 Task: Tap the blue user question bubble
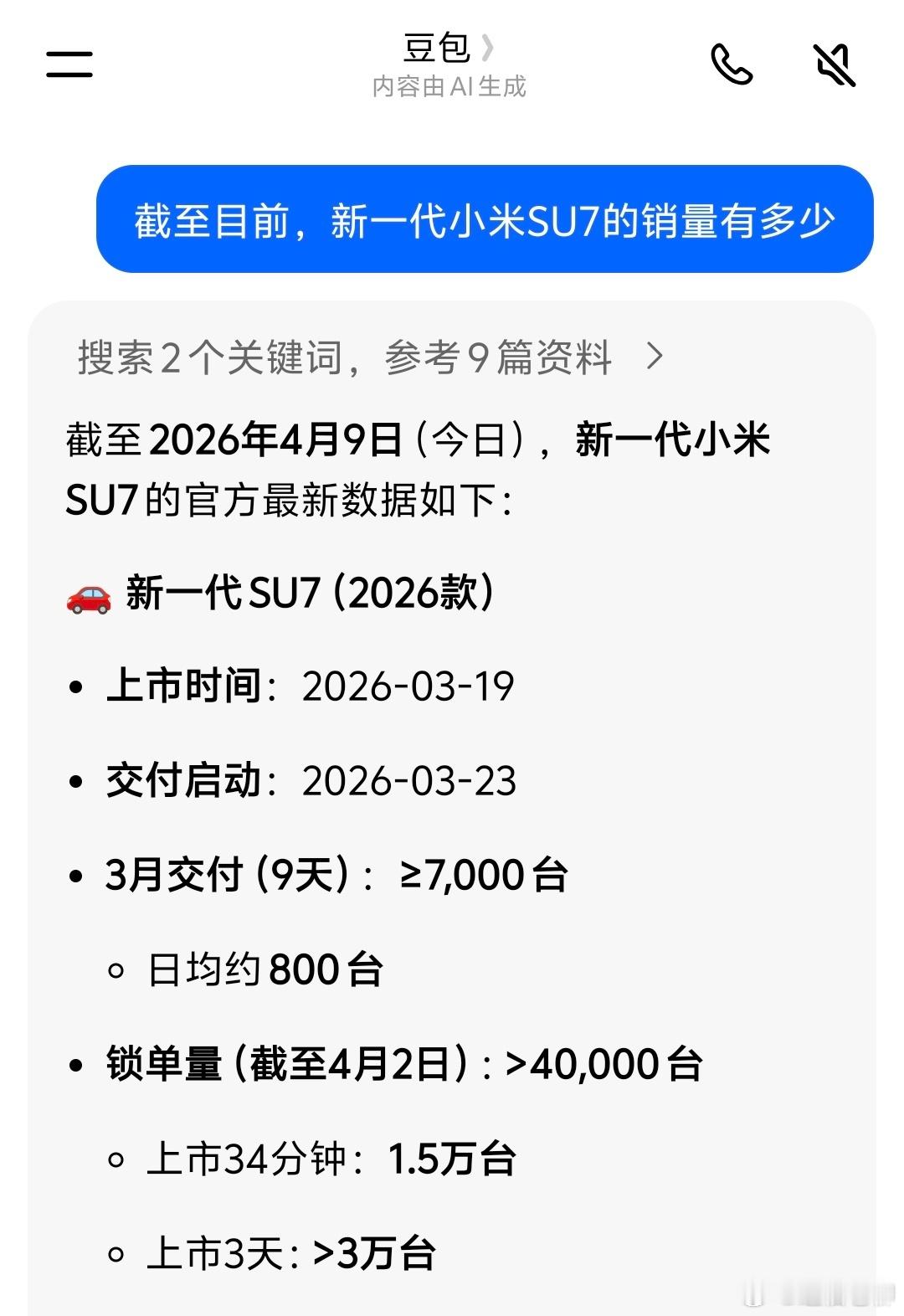pyautogui.click(x=484, y=220)
